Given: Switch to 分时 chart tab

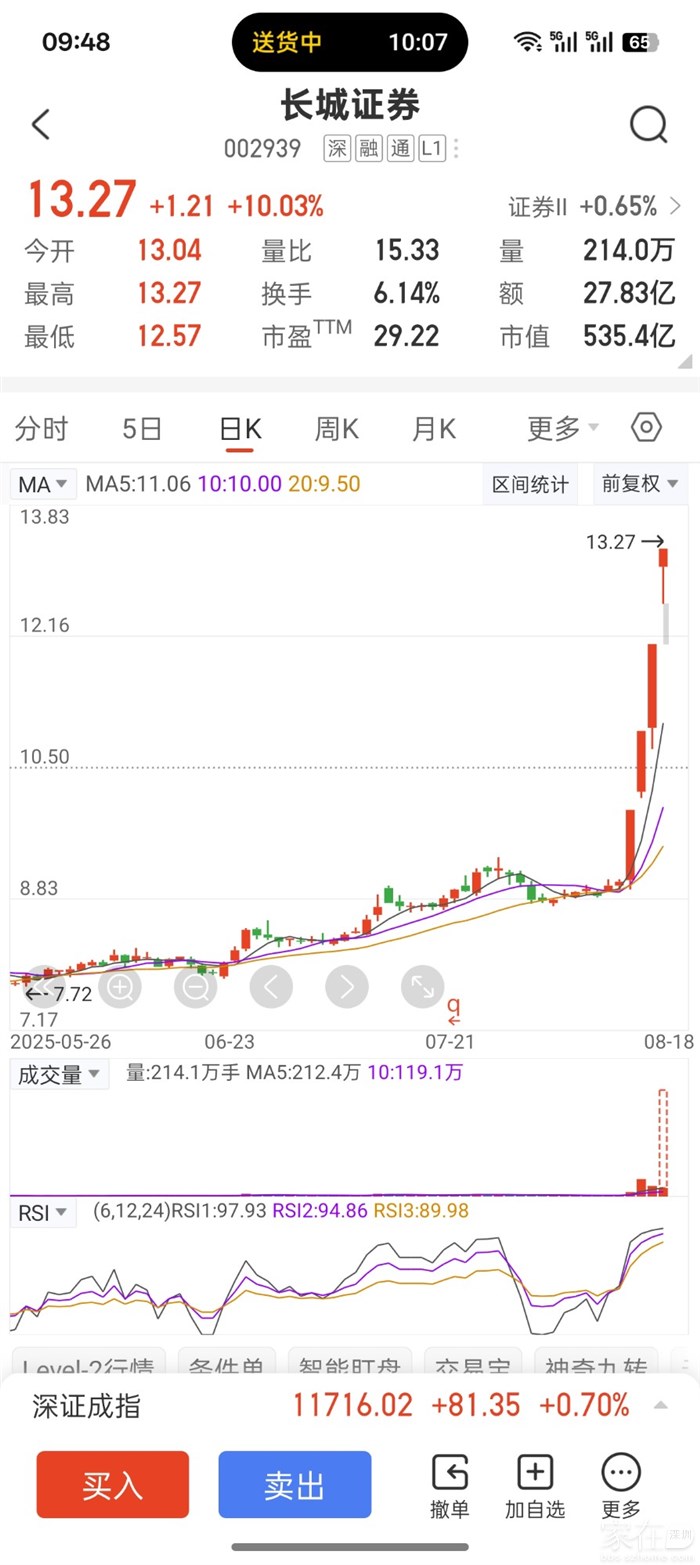Looking at the screenshot, I should coord(41,429).
